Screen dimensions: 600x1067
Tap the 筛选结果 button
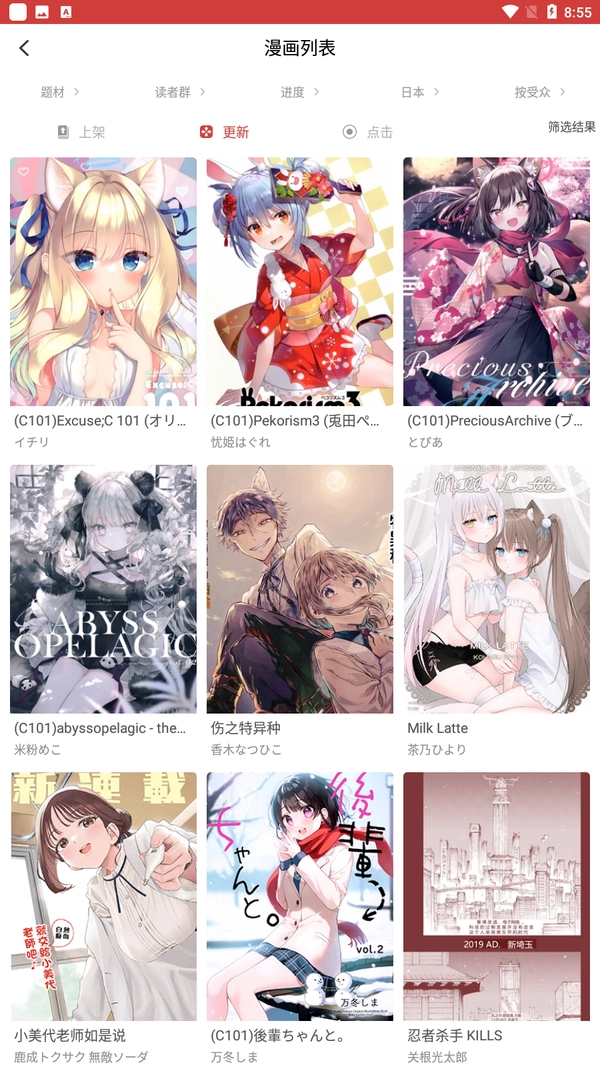coord(571,127)
